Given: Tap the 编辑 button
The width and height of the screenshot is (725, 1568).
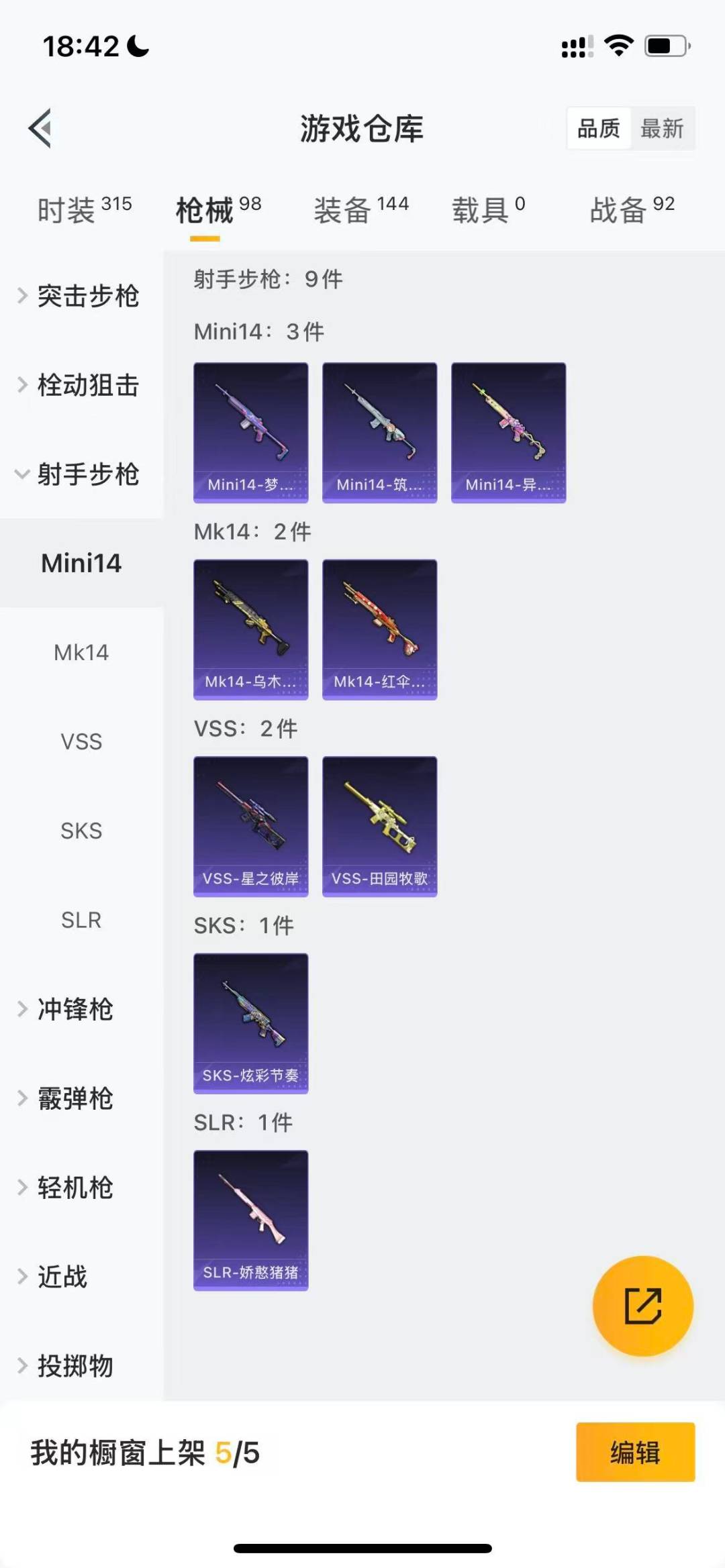Looking at the screenshot, I should [x=634, y=1466].
